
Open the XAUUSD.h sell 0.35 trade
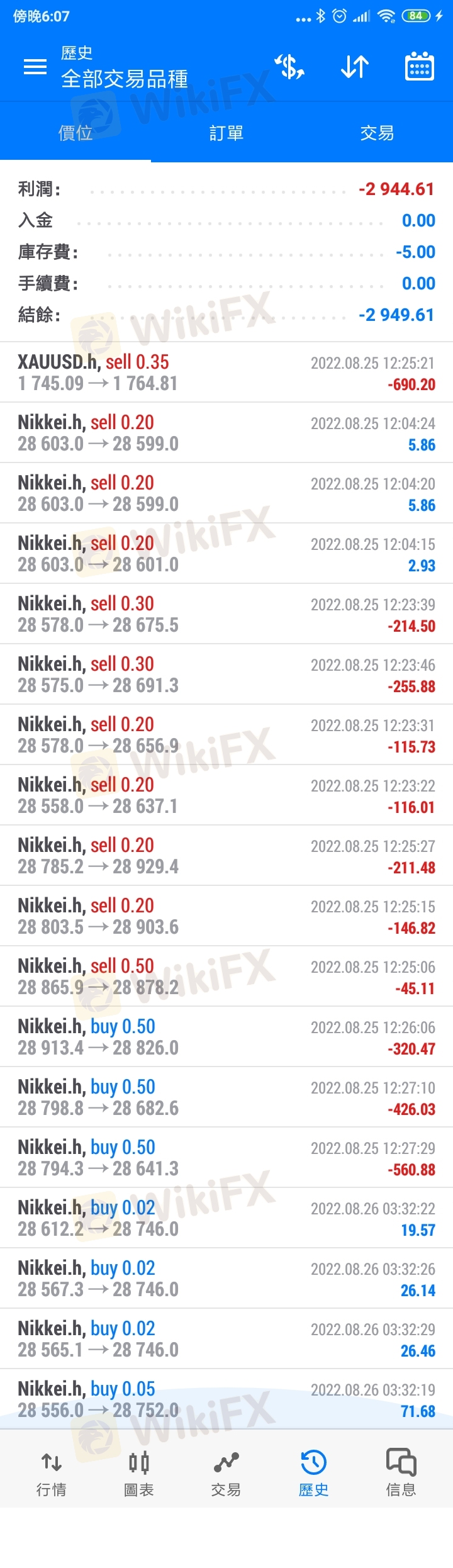click(x=226, y=372)
